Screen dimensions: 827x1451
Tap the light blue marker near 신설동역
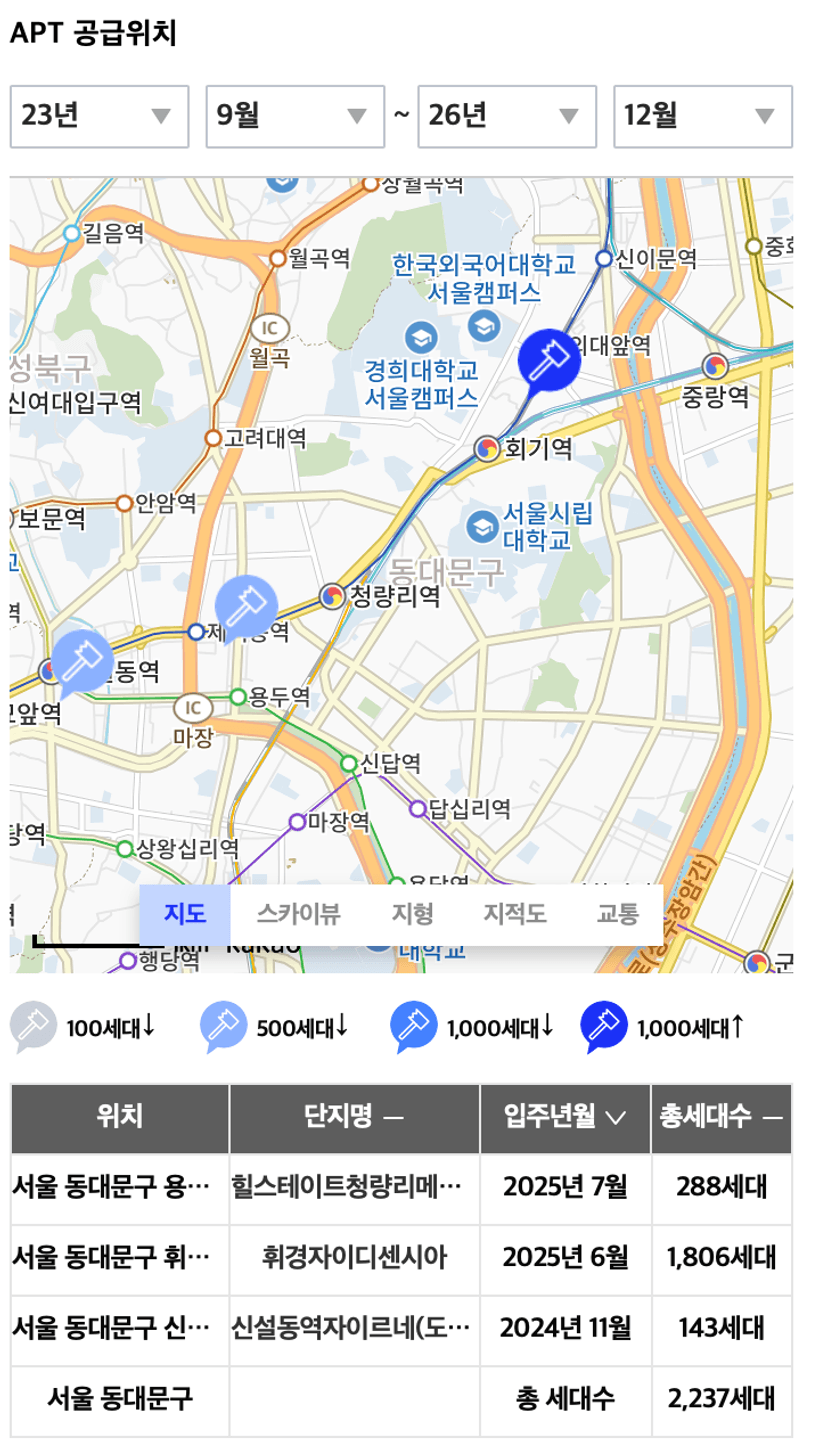click(83, 661)
